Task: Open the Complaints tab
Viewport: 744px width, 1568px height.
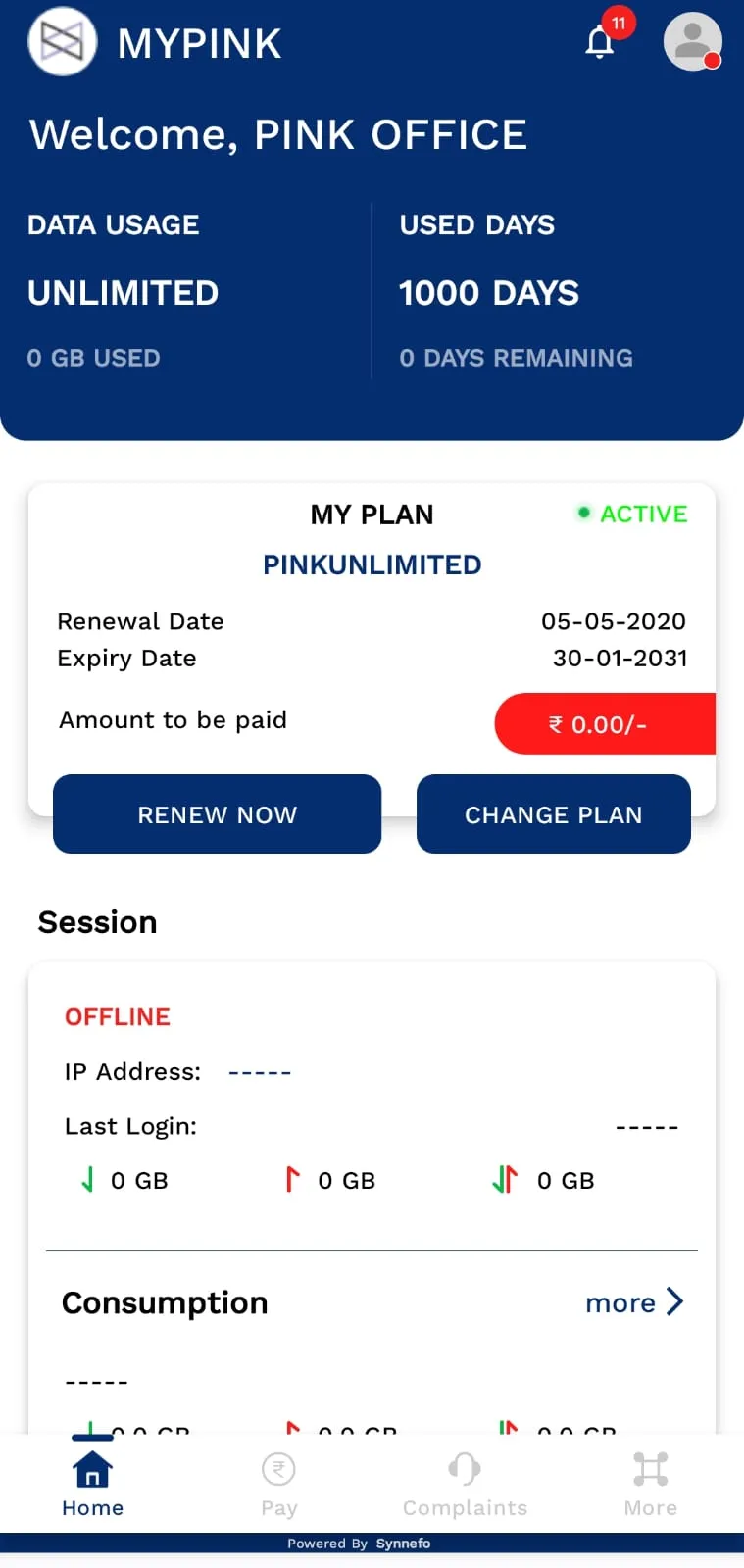Action: pos(465,1485)
